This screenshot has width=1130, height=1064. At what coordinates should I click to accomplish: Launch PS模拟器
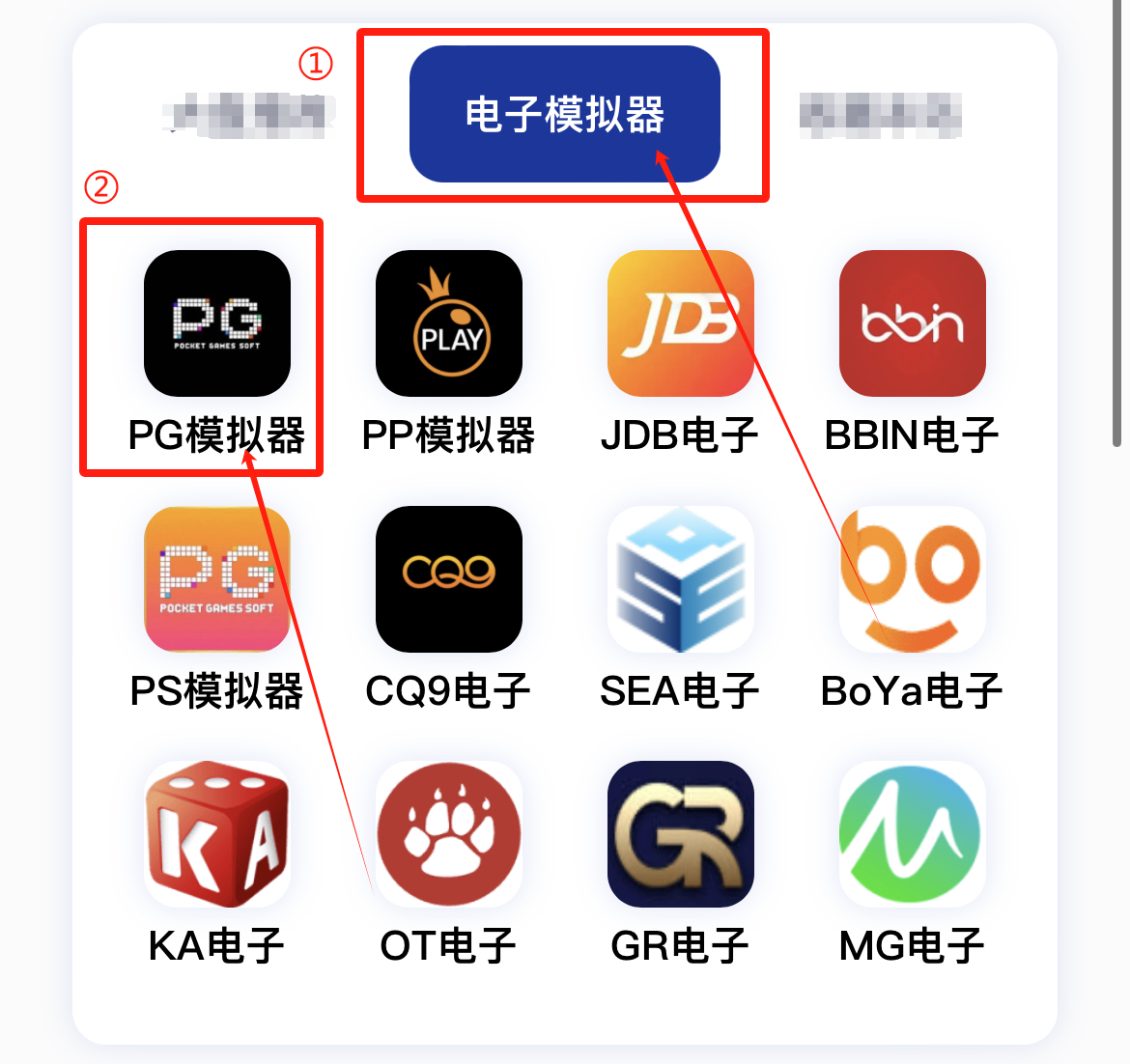[217, 579]
